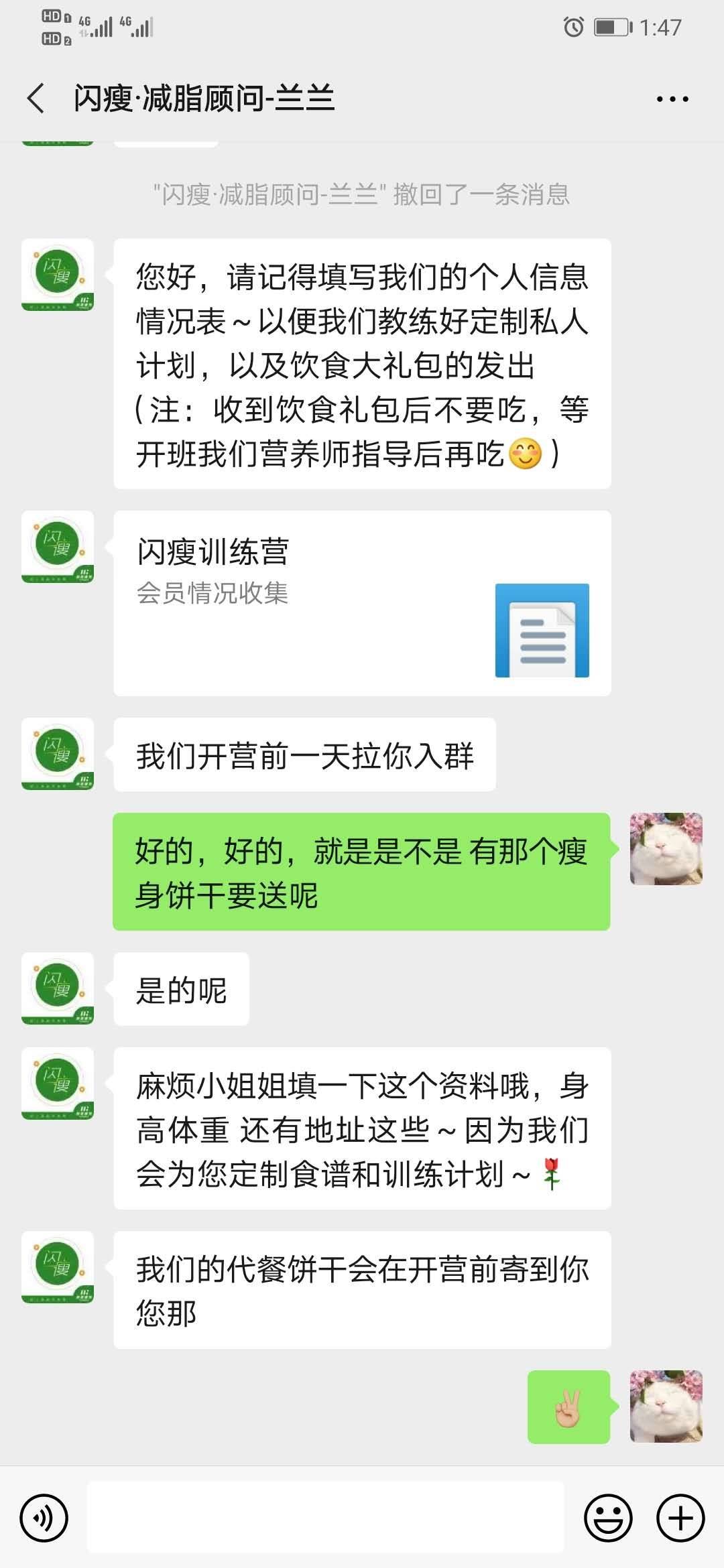The image size is (724, 1568).
Task: Open the plus attachment menu
Action: (x=680, y=1518)
